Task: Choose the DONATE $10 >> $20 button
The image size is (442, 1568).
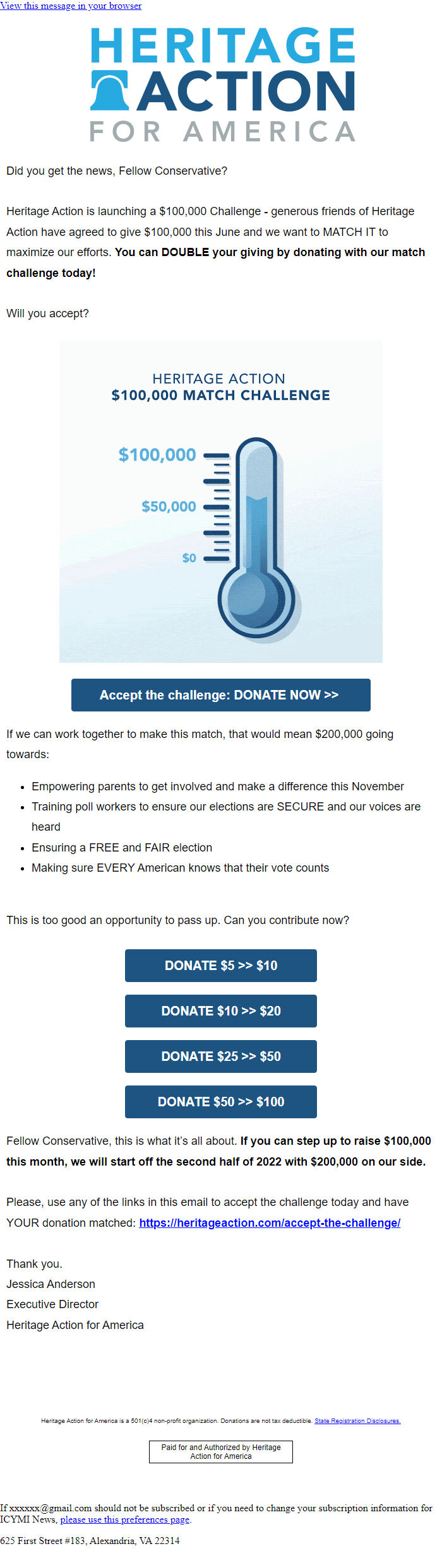Action: [x=220, y=1011]
